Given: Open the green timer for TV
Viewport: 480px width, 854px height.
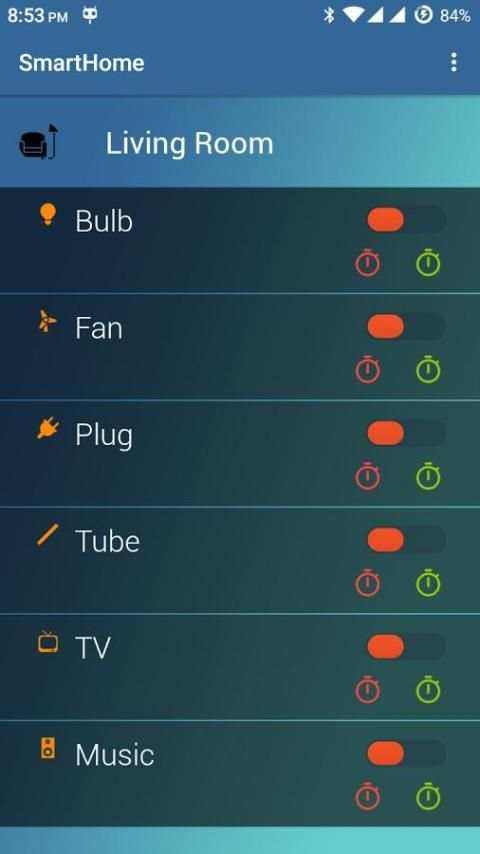Looking at the screenshot, I should [x=428, y=690].
